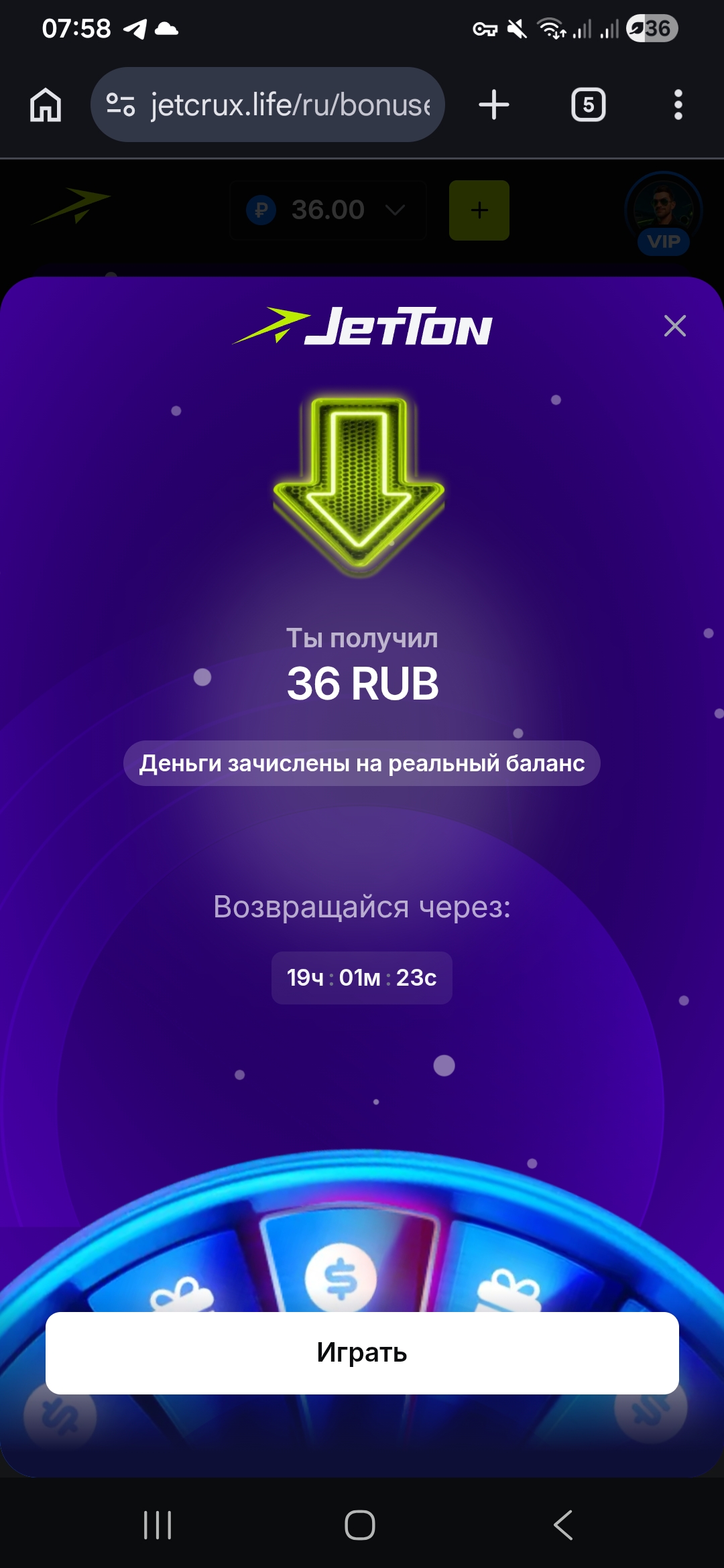Open the browser overflow menu
This screenshot has height=1568, width=724.
point(678,105)
